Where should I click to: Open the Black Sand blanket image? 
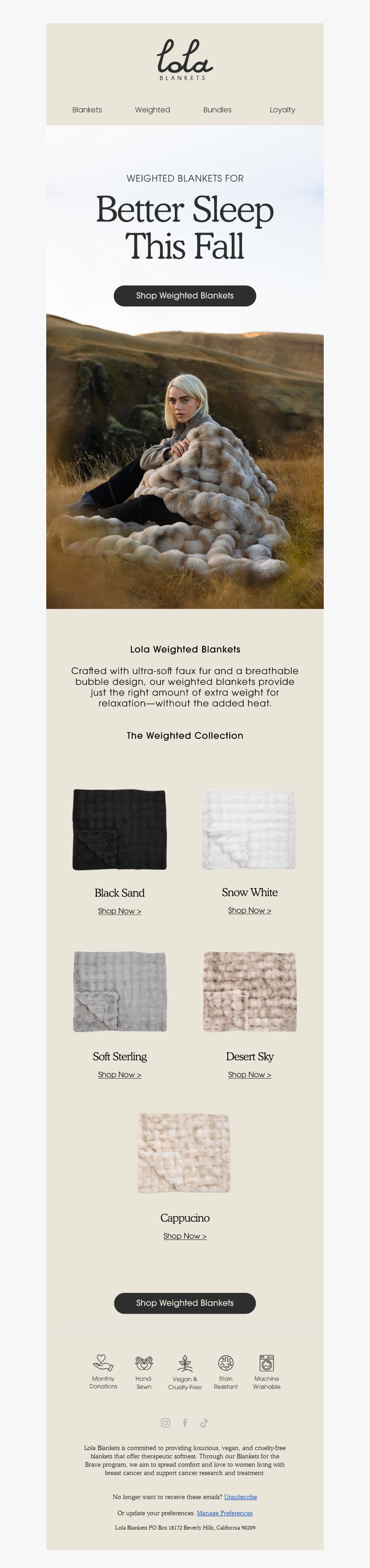point(119,829)
